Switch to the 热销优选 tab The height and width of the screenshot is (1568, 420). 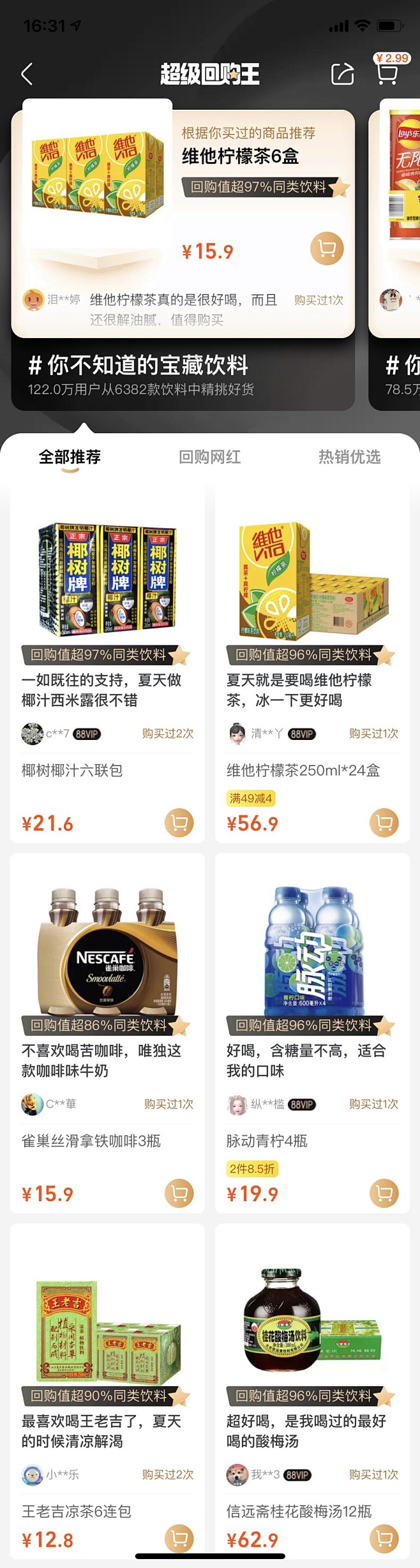349,457
